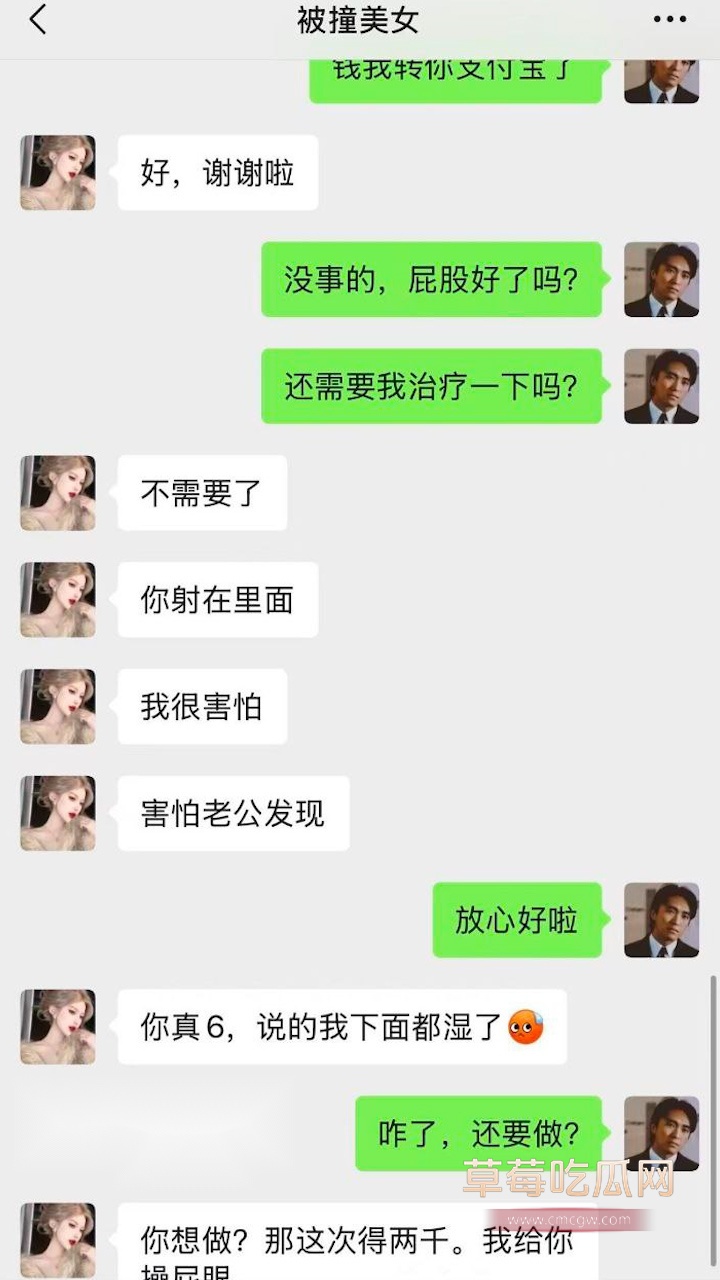Go back from the 被撞美女 chat
This screenshot has height=1280, width=720.
click(x=38, y=20)
